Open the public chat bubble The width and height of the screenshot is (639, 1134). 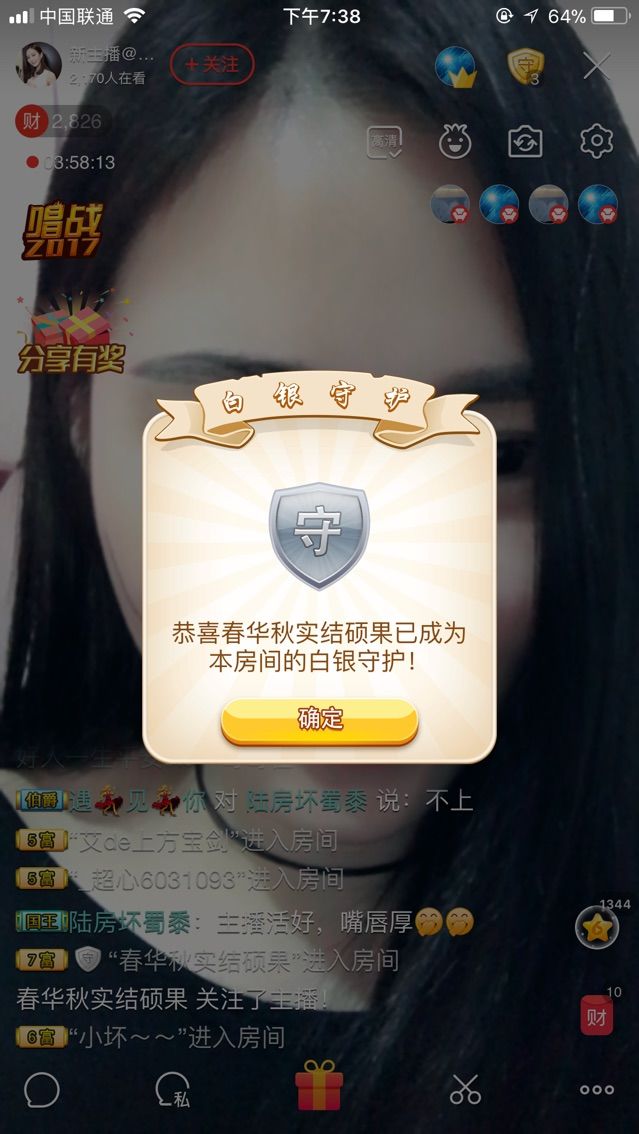(x=42, y=1090)
